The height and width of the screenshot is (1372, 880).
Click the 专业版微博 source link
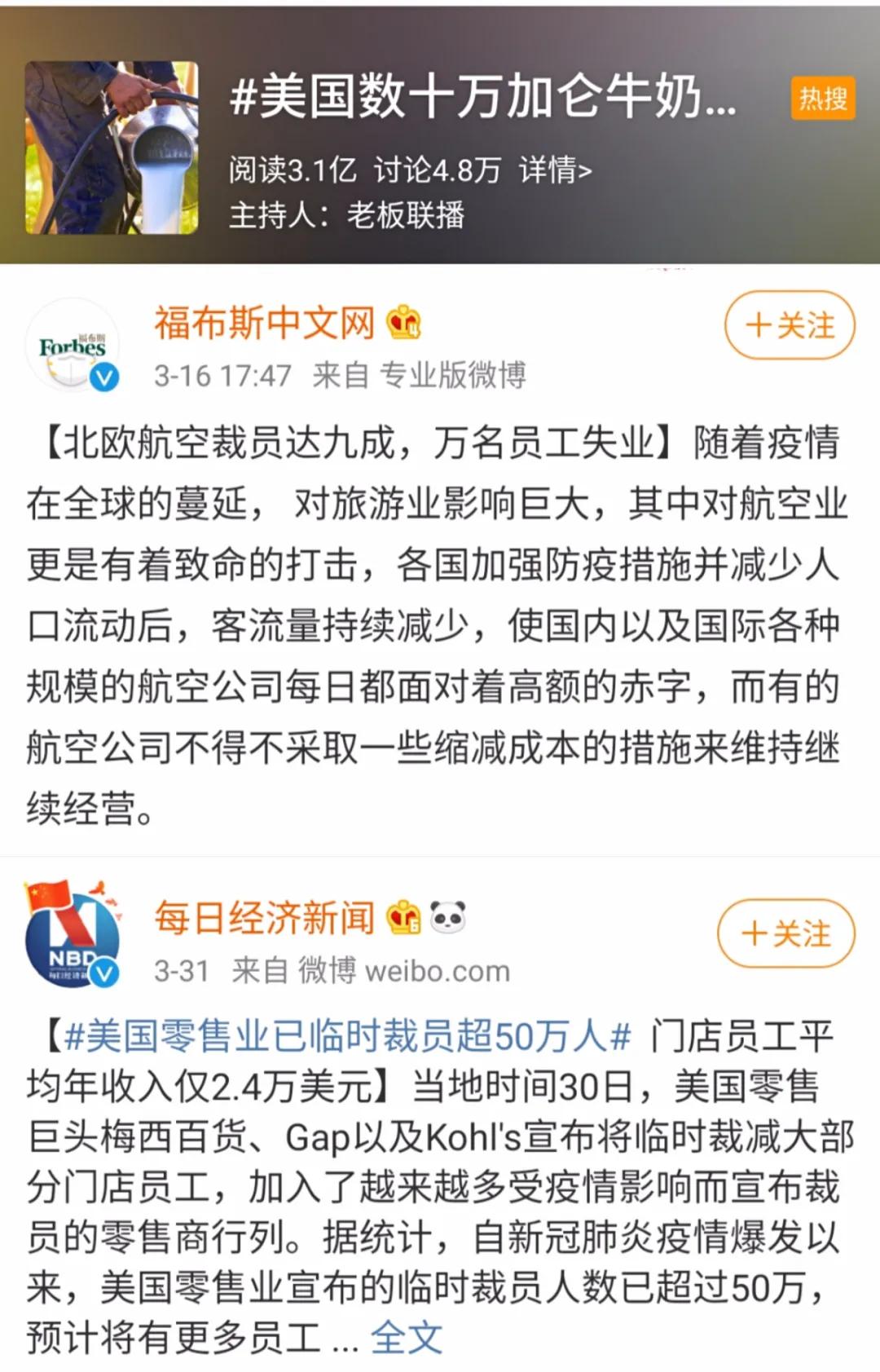click(x=454, y=377)
